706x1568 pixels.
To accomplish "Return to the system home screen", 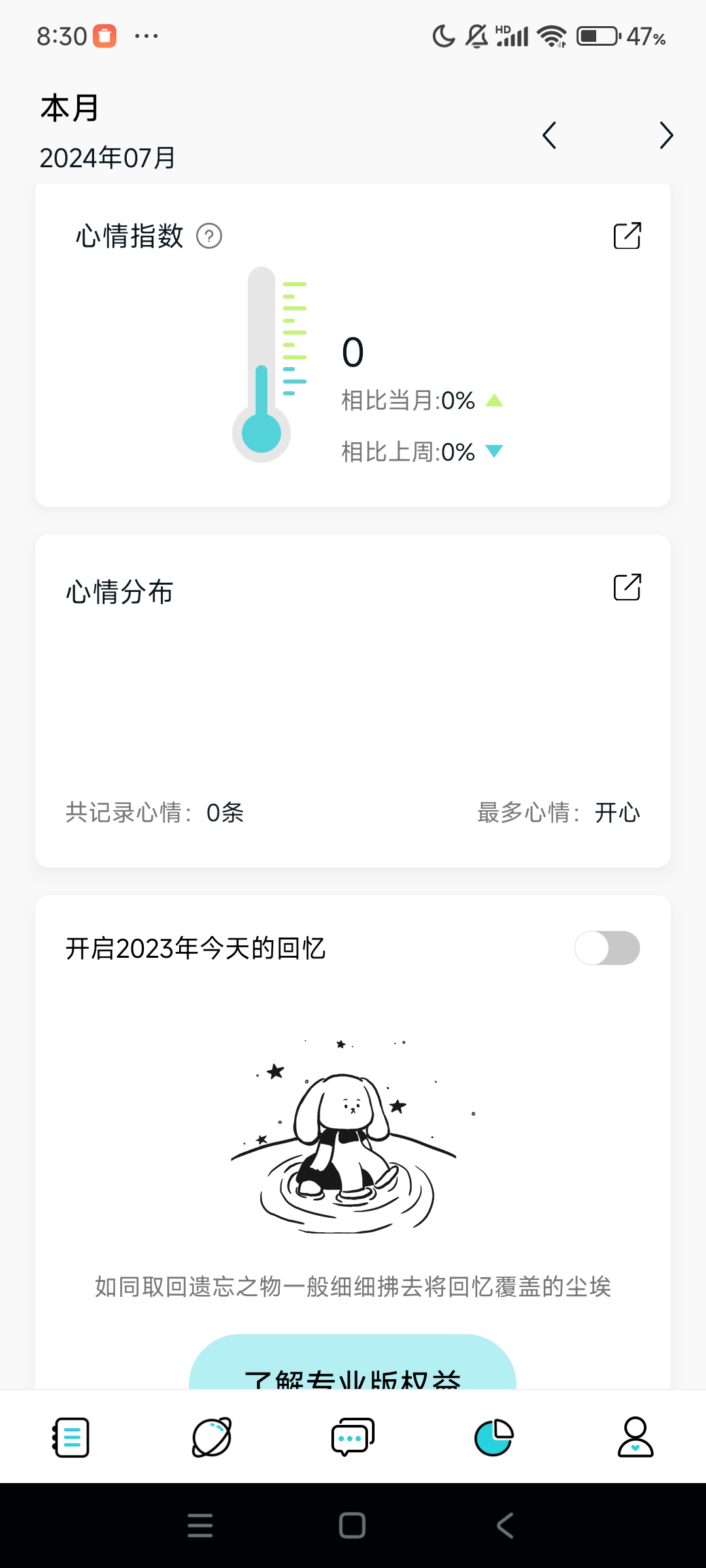I will click(x=352, y=1526).
